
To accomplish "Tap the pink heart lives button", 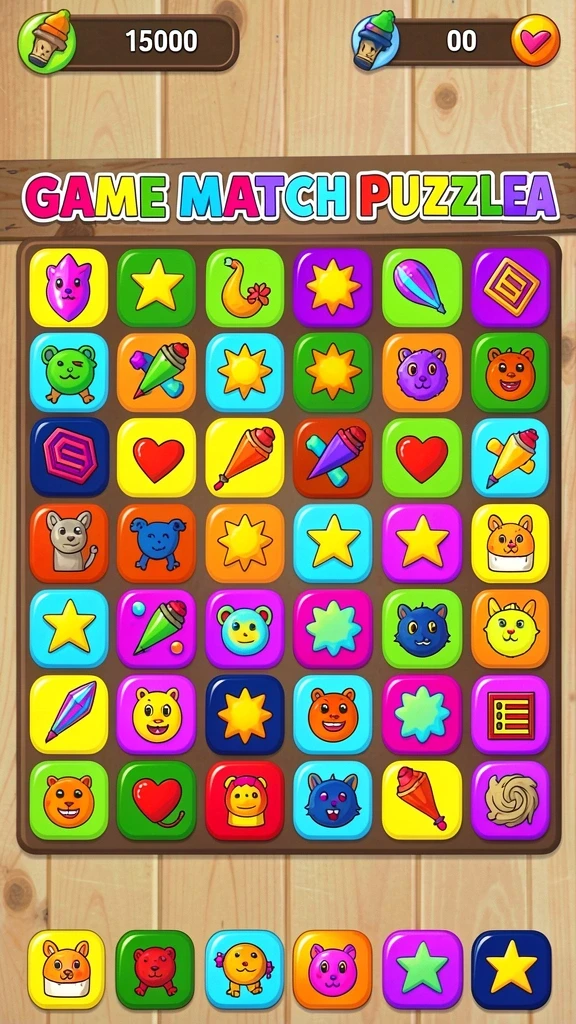I will point(535,40).
